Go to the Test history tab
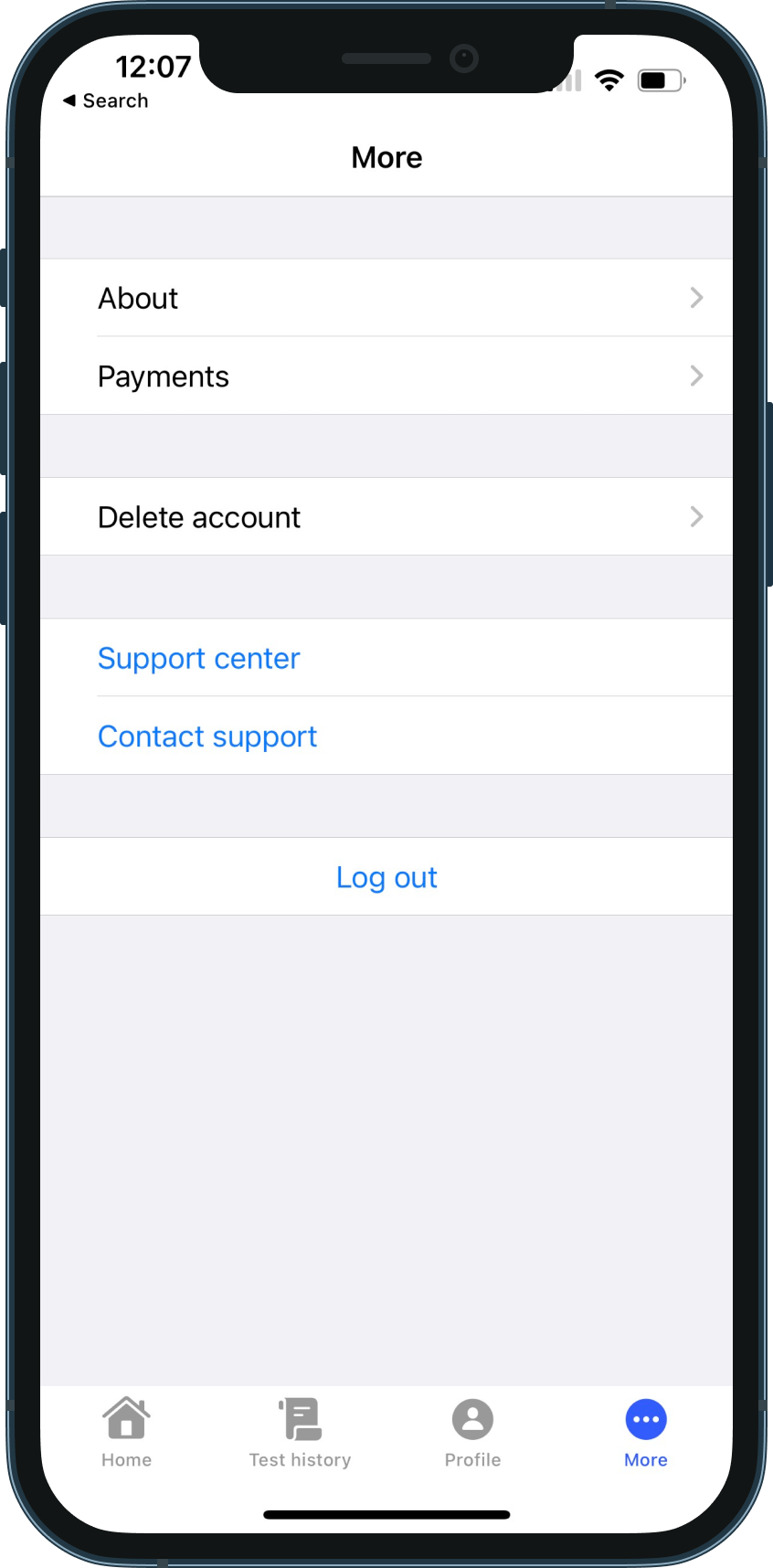This screenshot has height=1568, width=773. point(300,1433)
